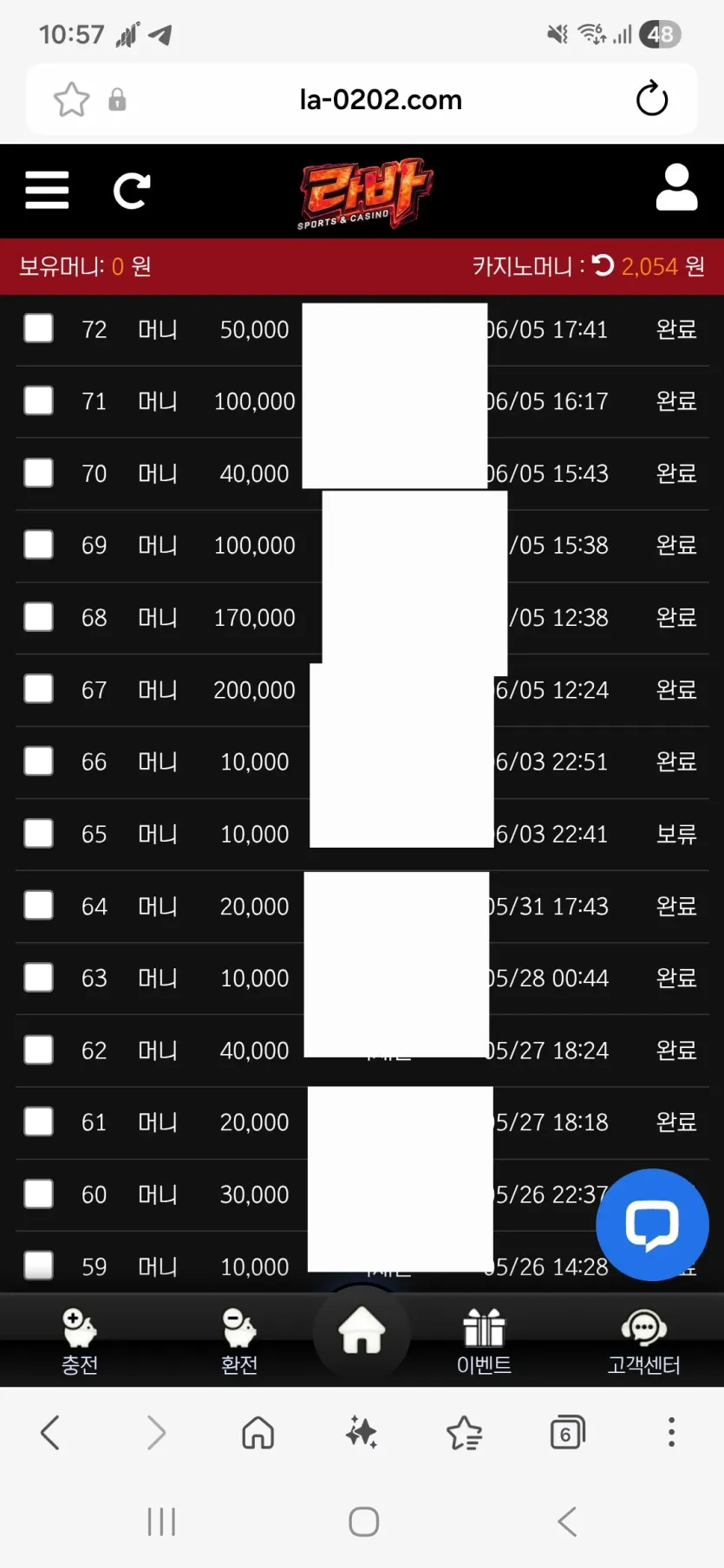This screenshot has height=1568, width=724.
Task: Reload the page in the address bar
Action: 652,99
